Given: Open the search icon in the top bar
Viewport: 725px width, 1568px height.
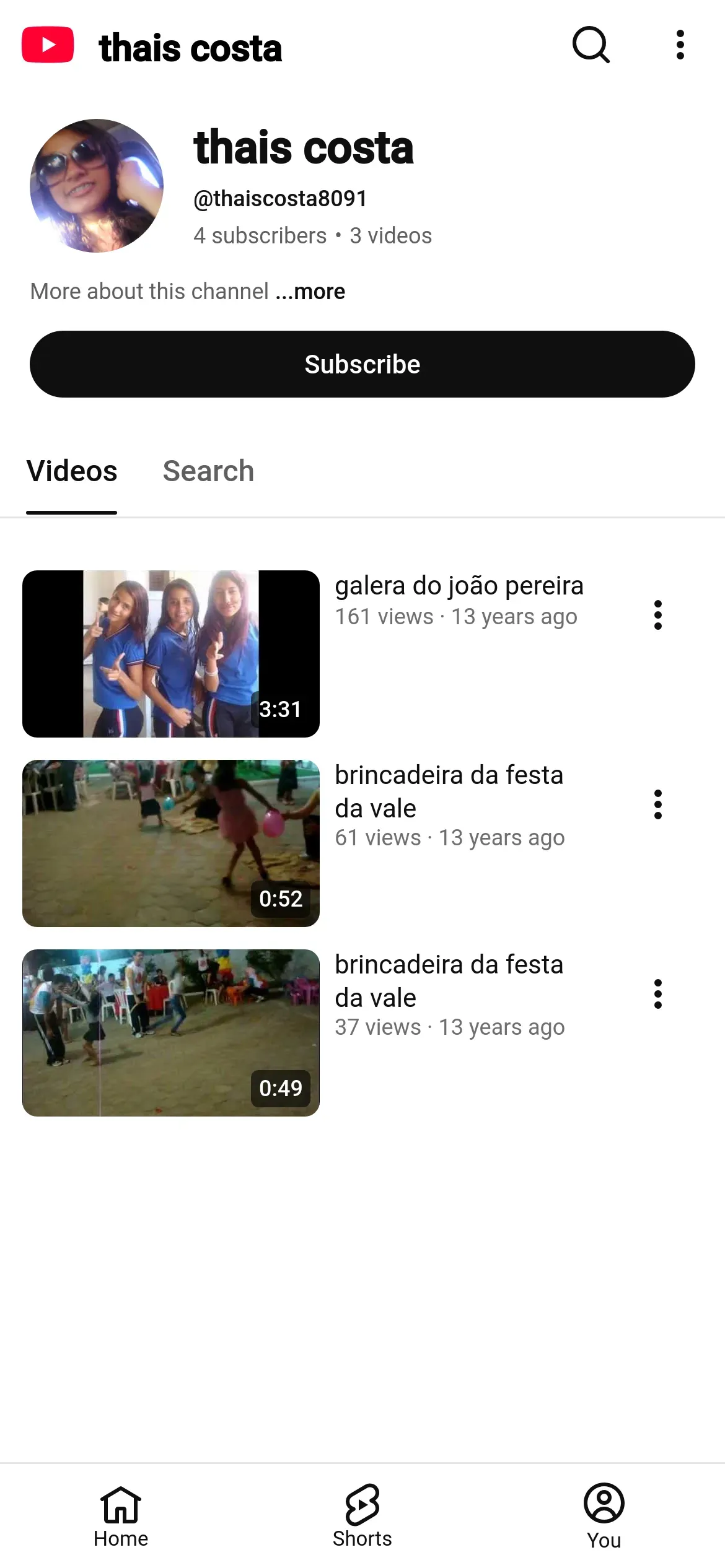Looking at the screenshot, I should point(591,45).
